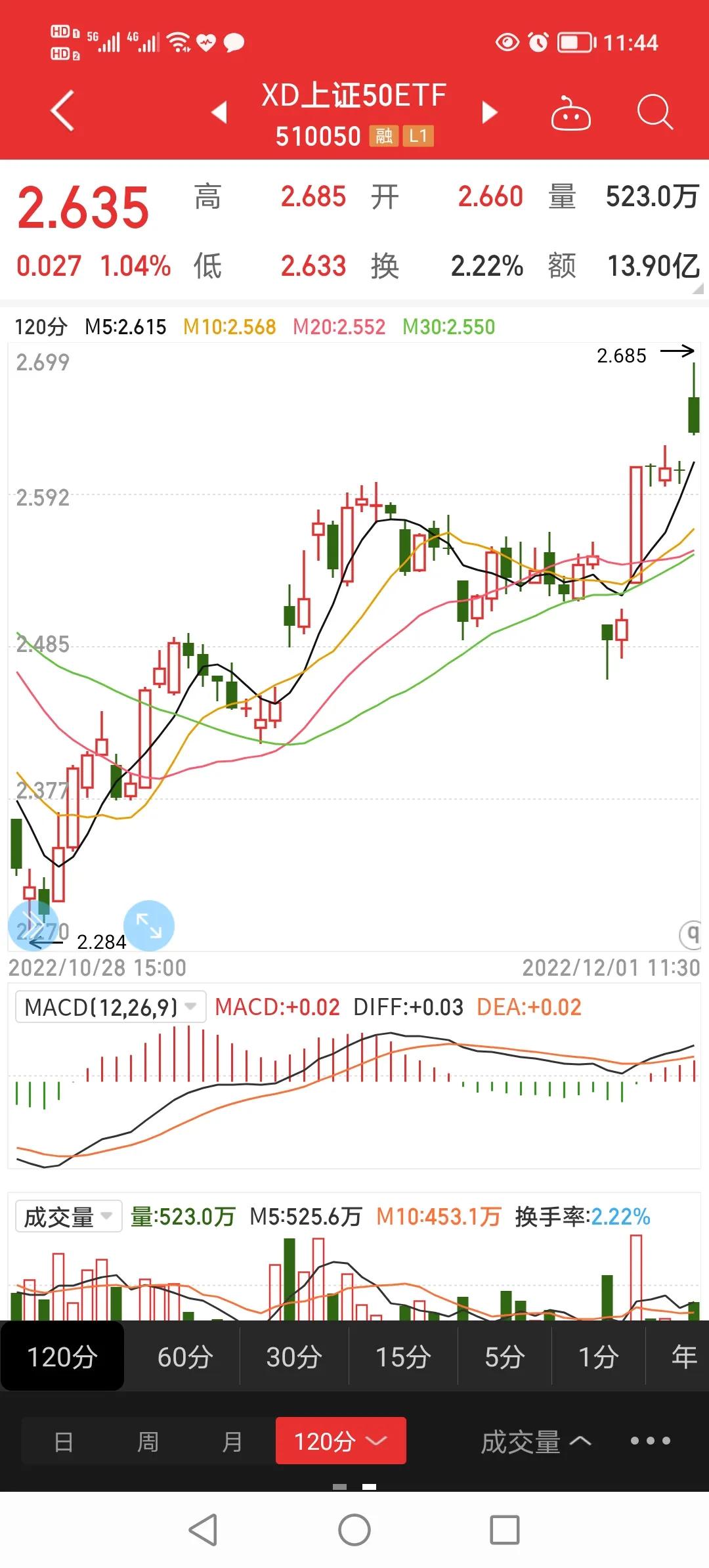Open stock search
This screenshot has width=709, height=1568.
tap(655, 112)
